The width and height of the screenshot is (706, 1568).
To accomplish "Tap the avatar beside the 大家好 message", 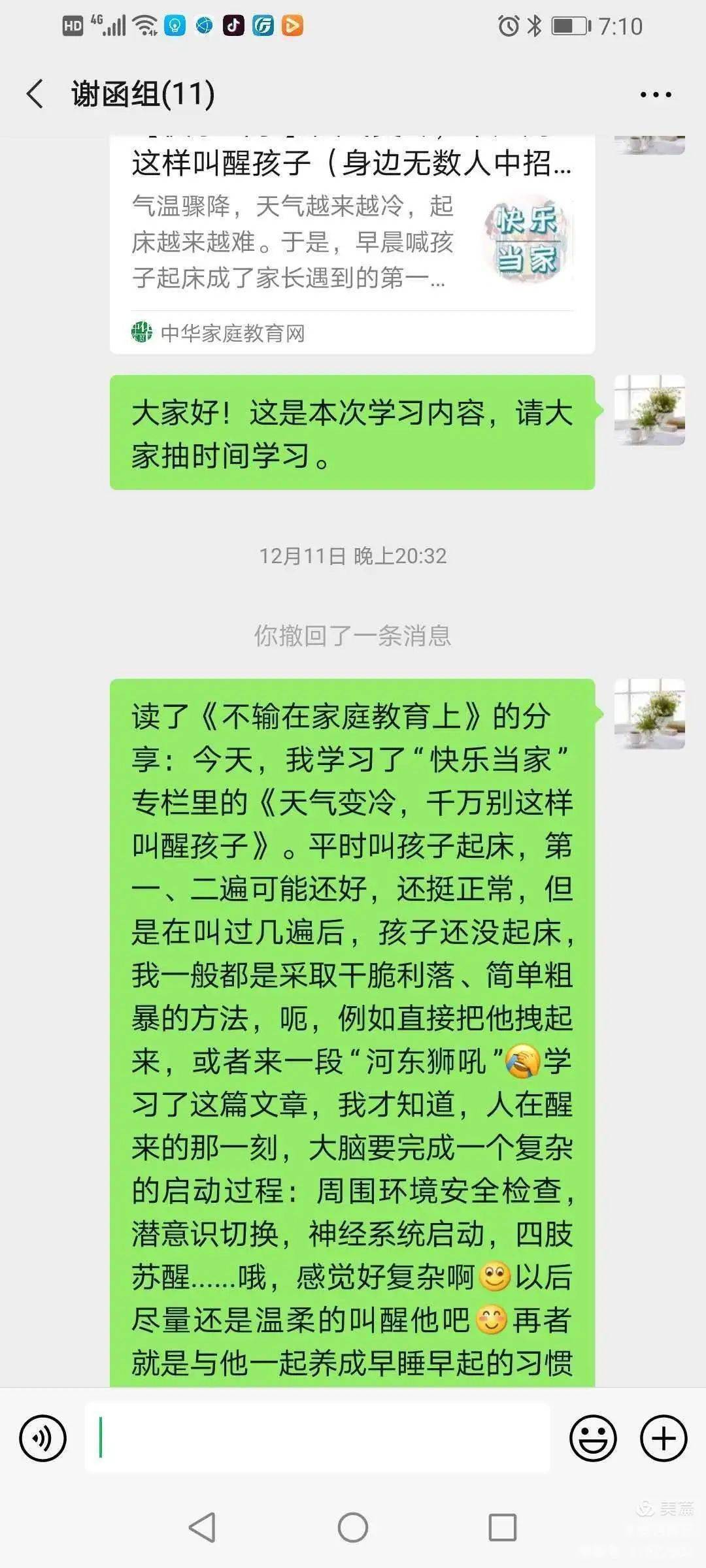I will [649, 410].
